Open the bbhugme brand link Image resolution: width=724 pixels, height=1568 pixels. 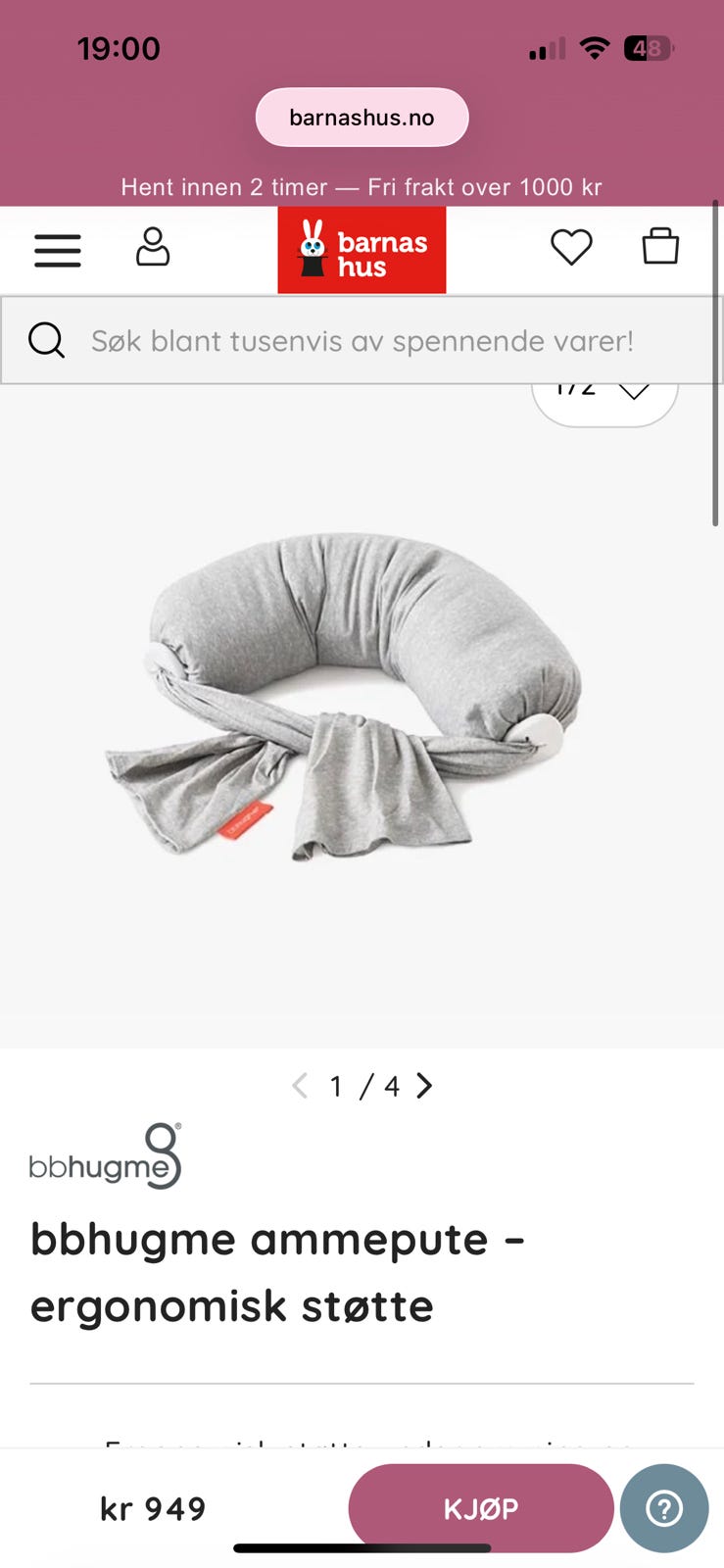coord(106,1157)
